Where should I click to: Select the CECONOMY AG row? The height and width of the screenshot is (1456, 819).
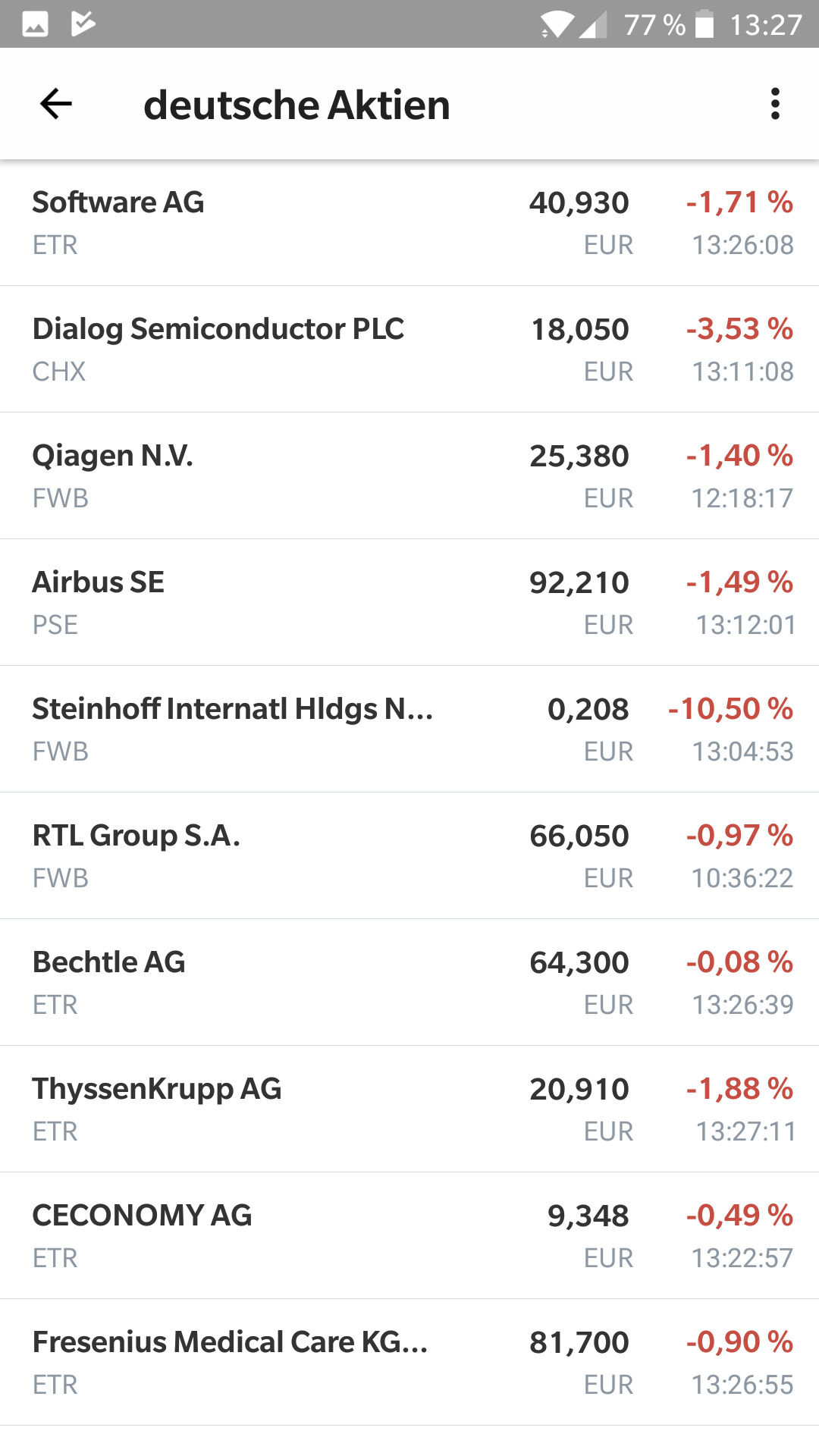coord(409,1236)
